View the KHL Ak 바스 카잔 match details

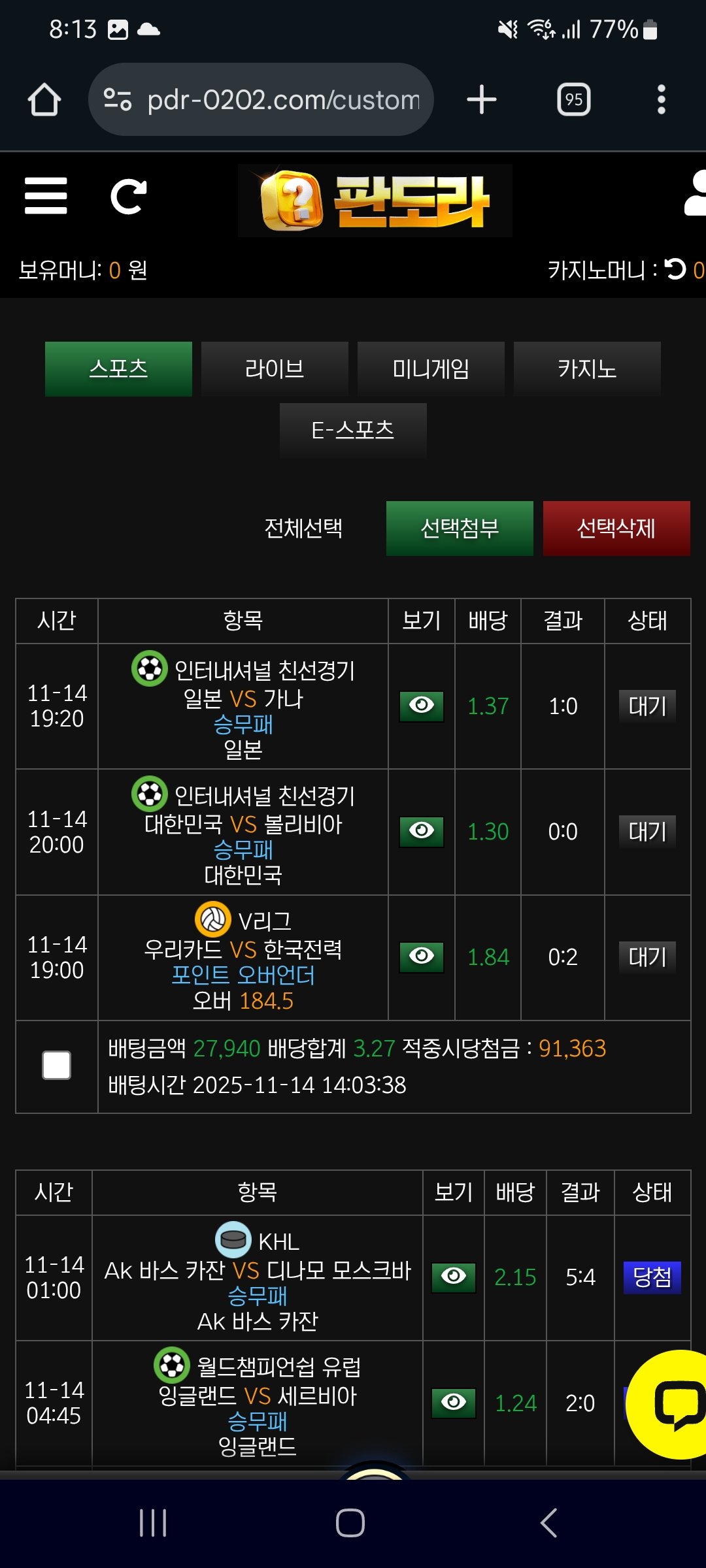point(454,1277)
